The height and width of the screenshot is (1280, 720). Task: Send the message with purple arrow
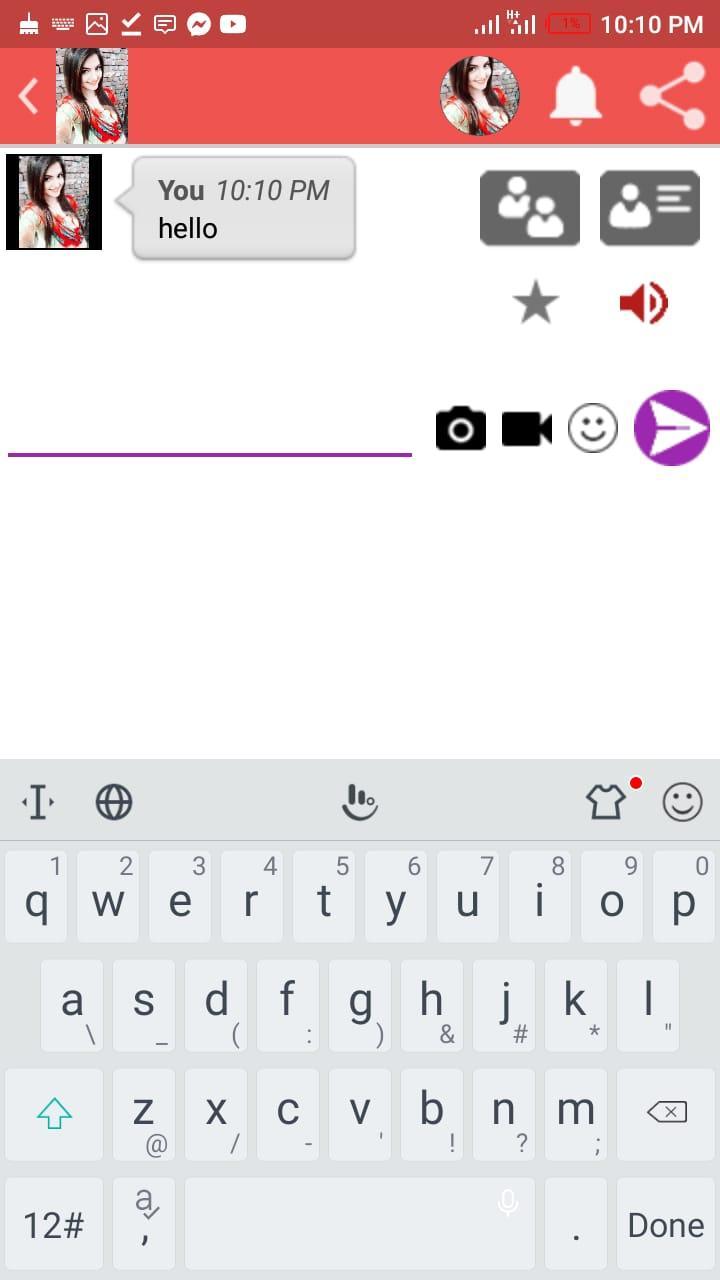(x=672, y=428)
